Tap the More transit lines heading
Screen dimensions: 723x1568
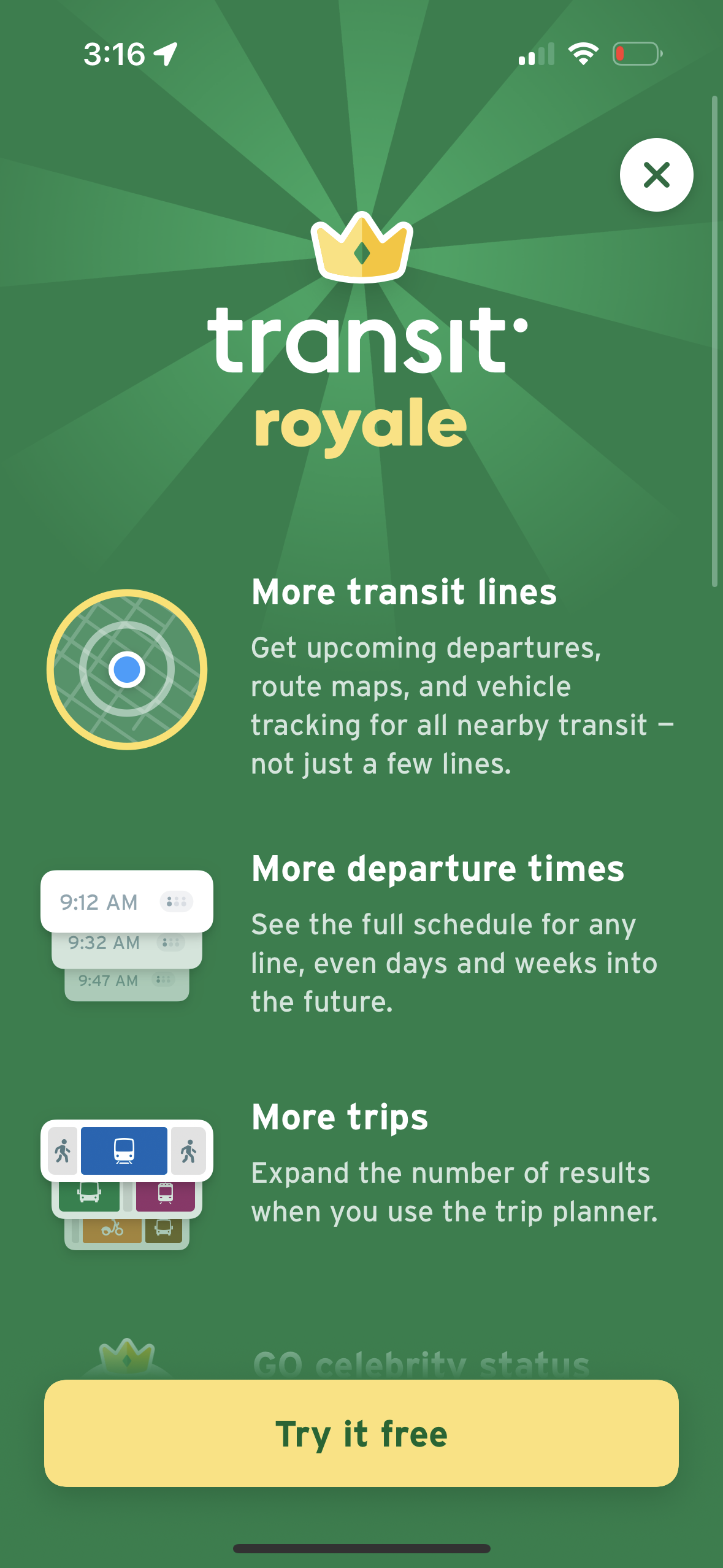pos(405,591)
